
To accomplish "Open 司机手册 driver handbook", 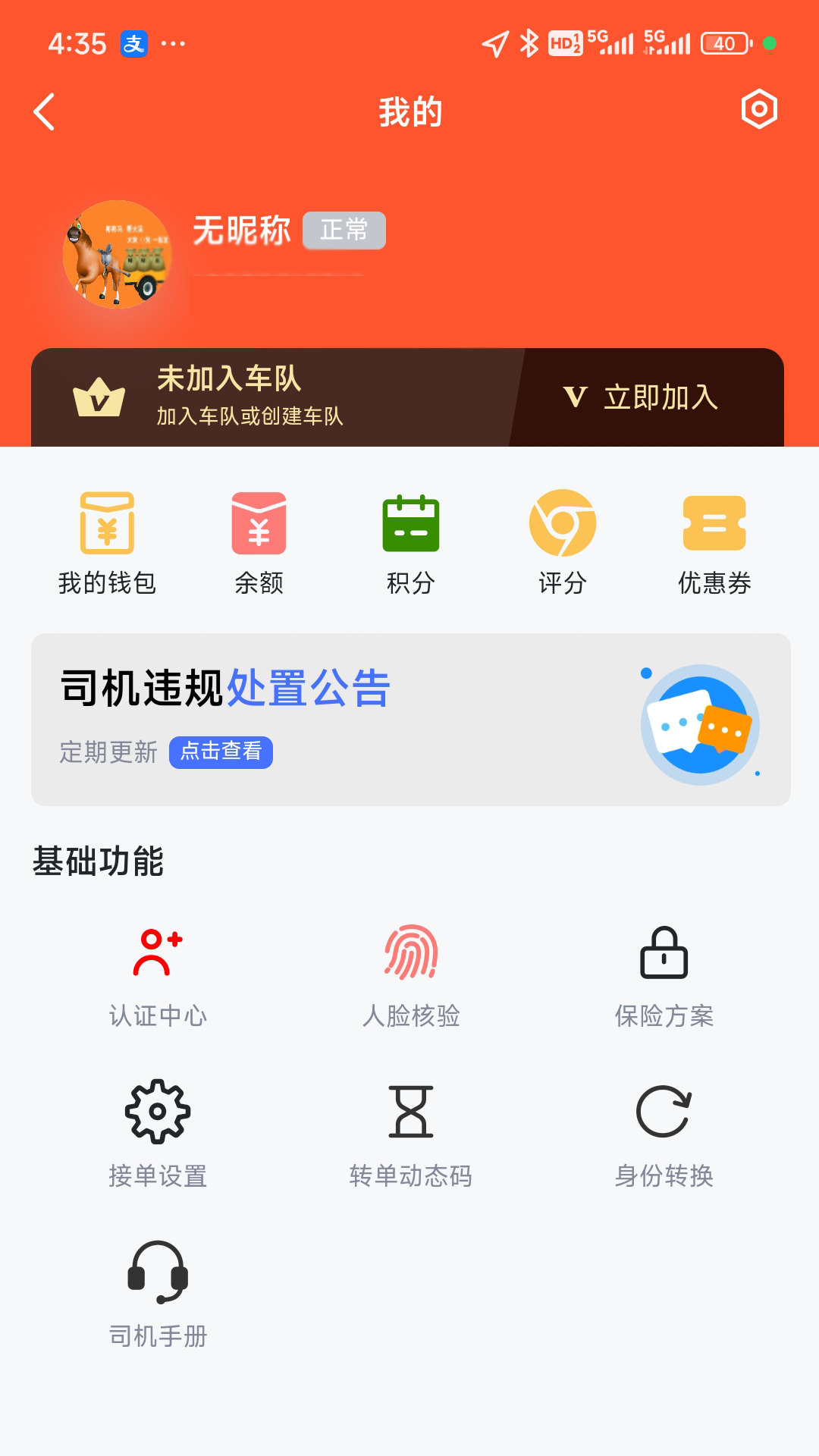I will point(158,1294).
